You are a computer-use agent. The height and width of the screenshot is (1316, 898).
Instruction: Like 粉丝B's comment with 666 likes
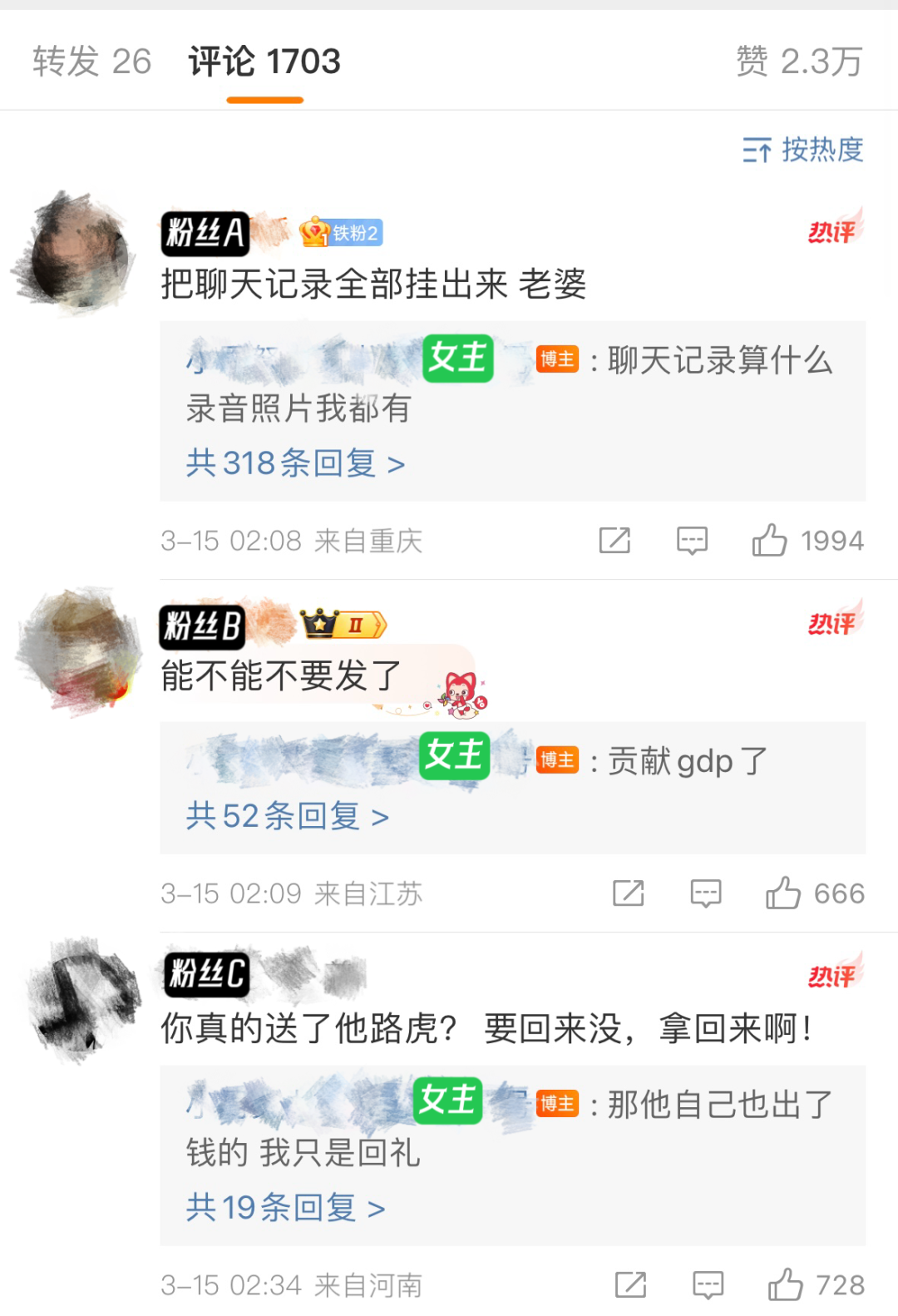tap(783, 893)
